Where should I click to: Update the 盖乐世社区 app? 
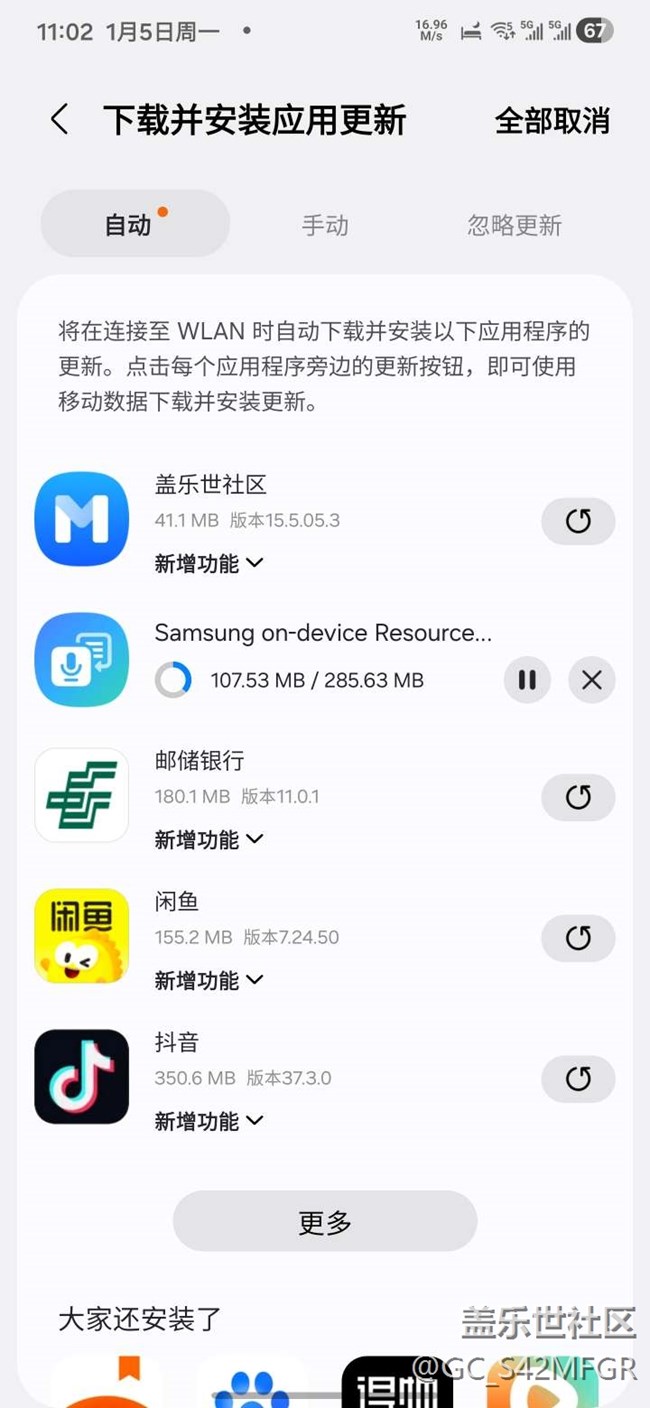(577, 521)
